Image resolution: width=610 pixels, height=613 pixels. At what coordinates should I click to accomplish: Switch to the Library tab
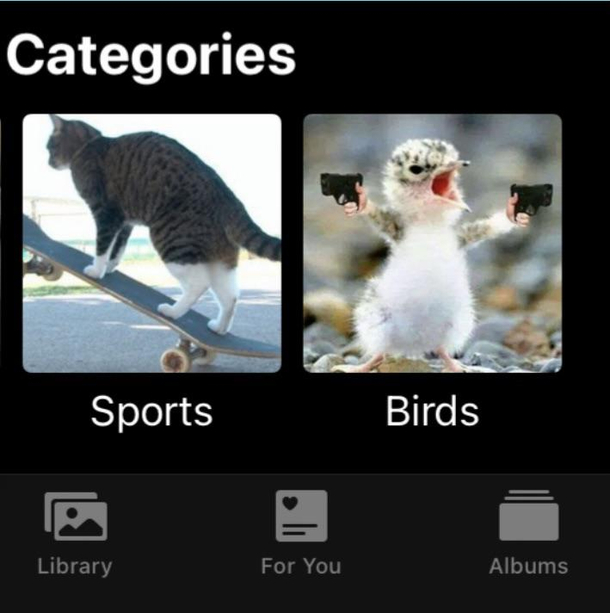tap(75, 535)
